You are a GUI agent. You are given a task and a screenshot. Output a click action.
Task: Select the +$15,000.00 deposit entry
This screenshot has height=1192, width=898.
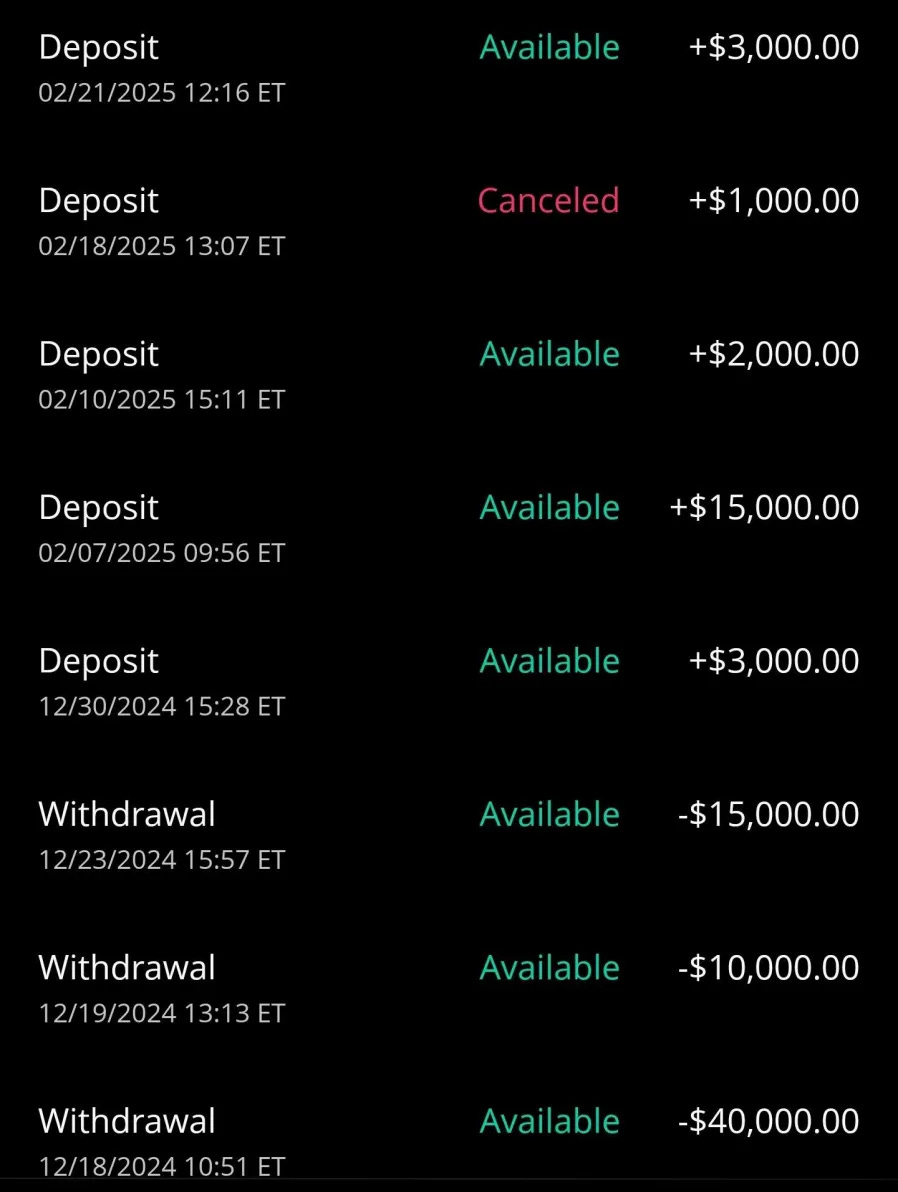click(448, 528)
